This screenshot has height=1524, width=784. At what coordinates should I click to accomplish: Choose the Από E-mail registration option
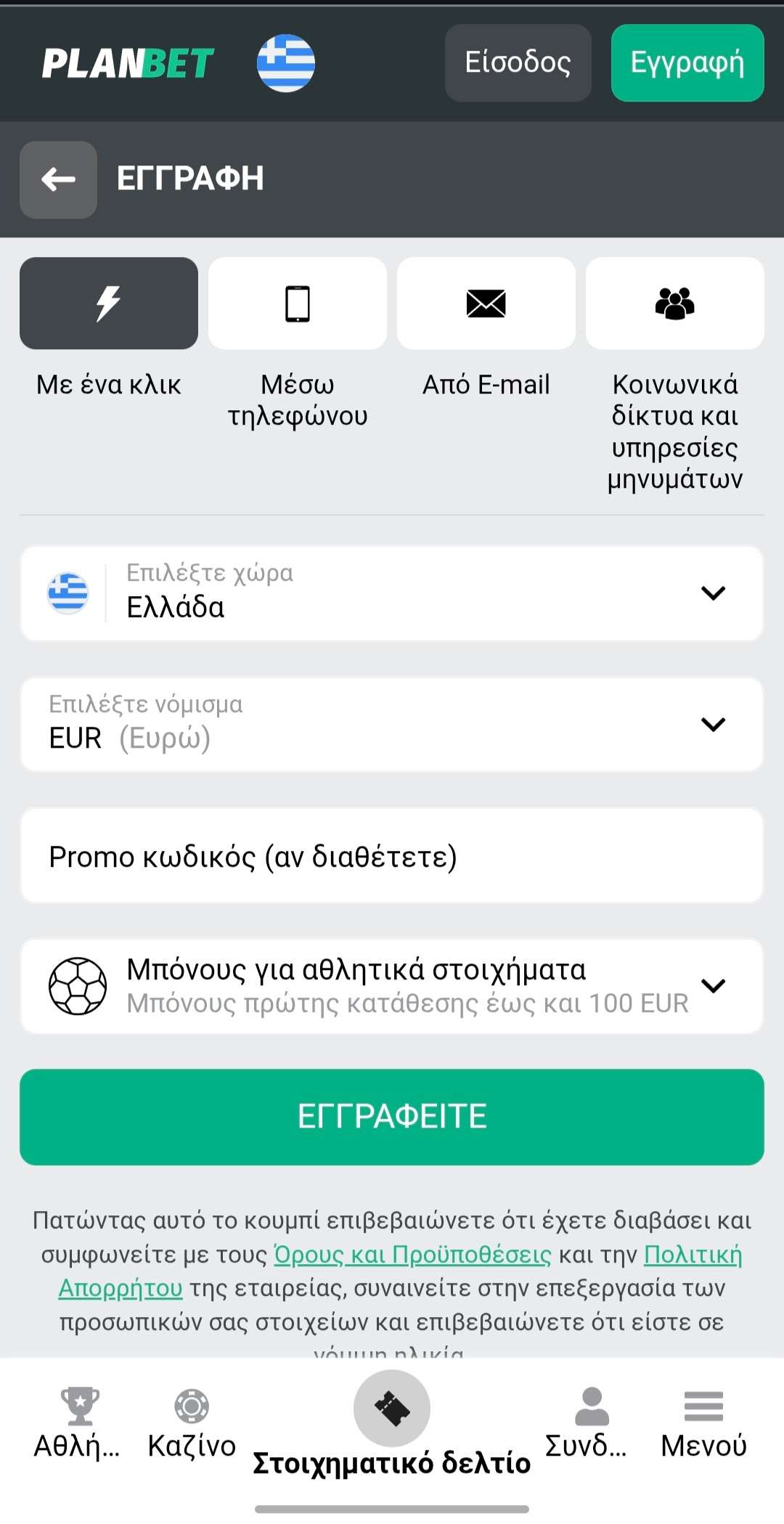(486, 303)
